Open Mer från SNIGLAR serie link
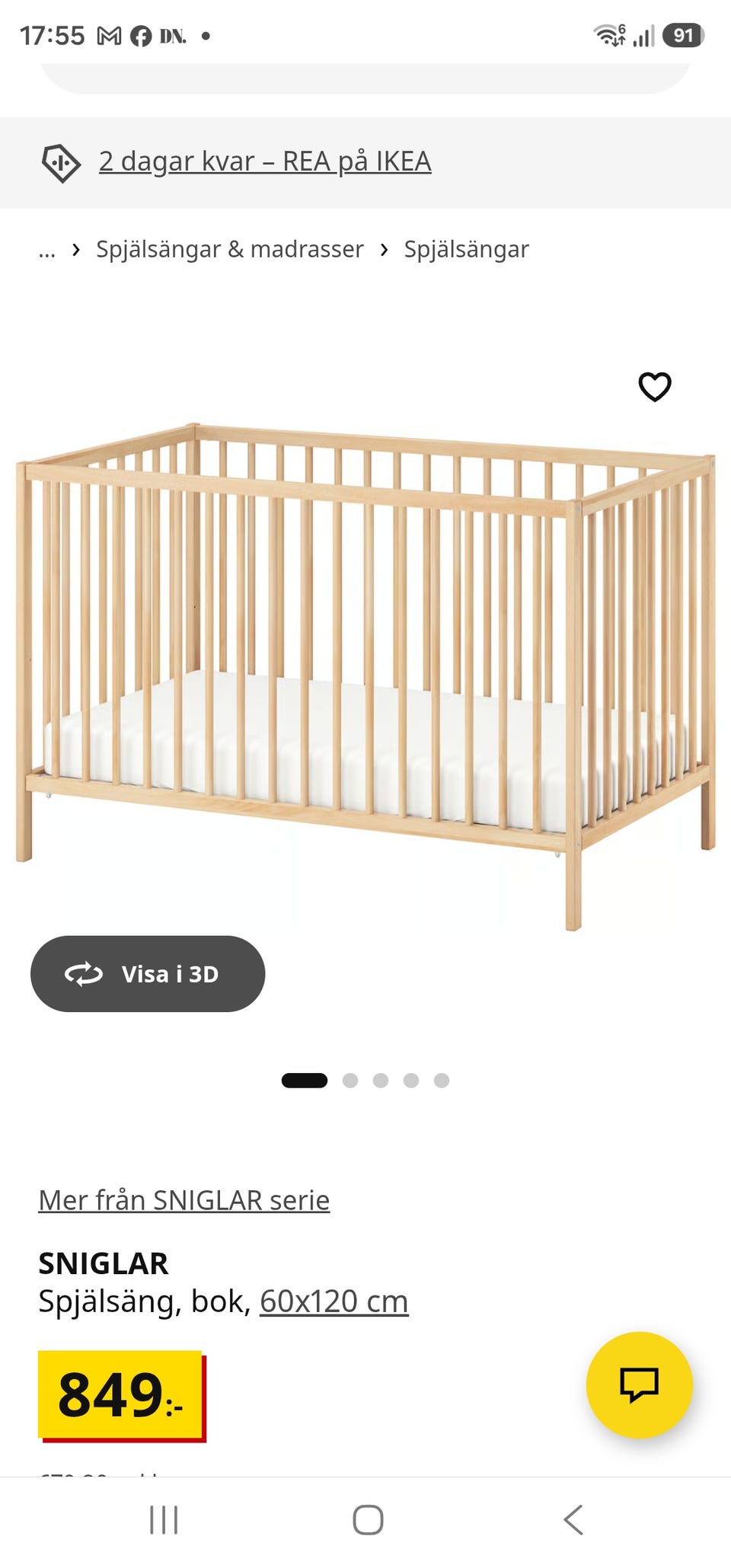Viewport: 731px width, 1568px height. coord(184,1200)
